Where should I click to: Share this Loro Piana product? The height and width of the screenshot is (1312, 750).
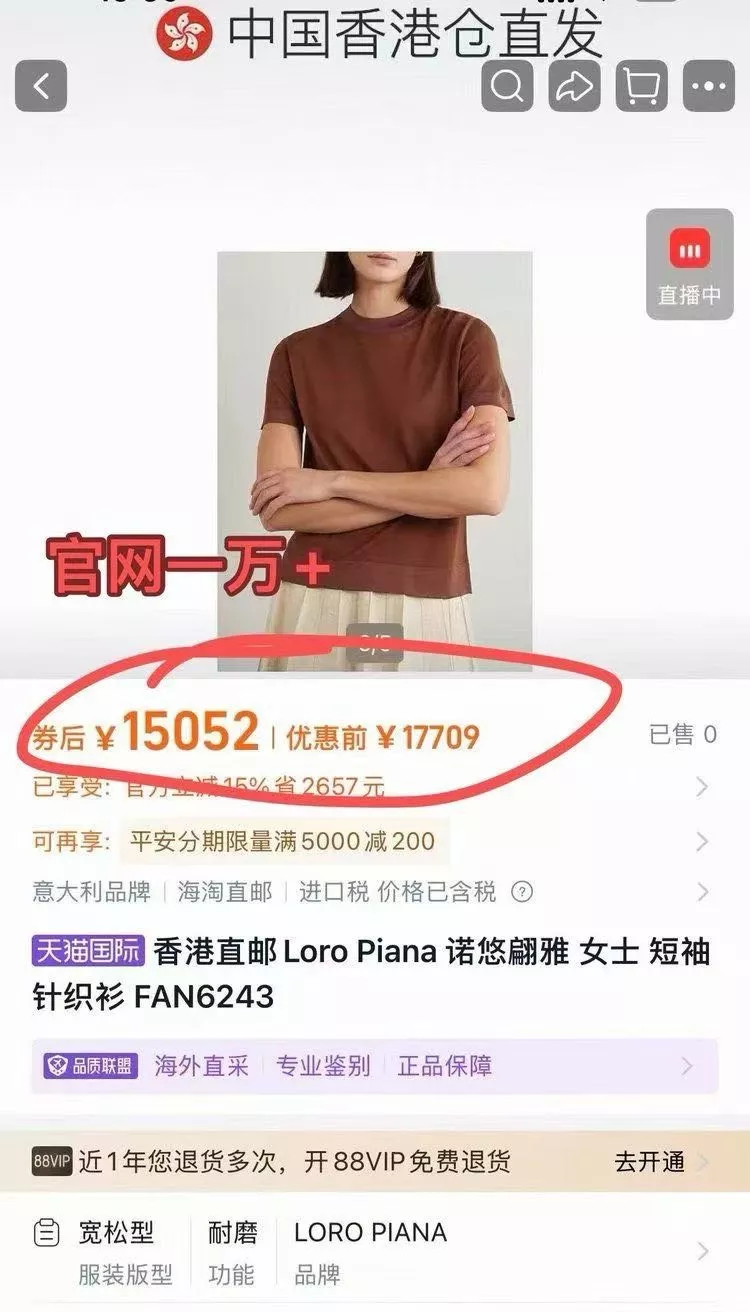tap(574, 86)
